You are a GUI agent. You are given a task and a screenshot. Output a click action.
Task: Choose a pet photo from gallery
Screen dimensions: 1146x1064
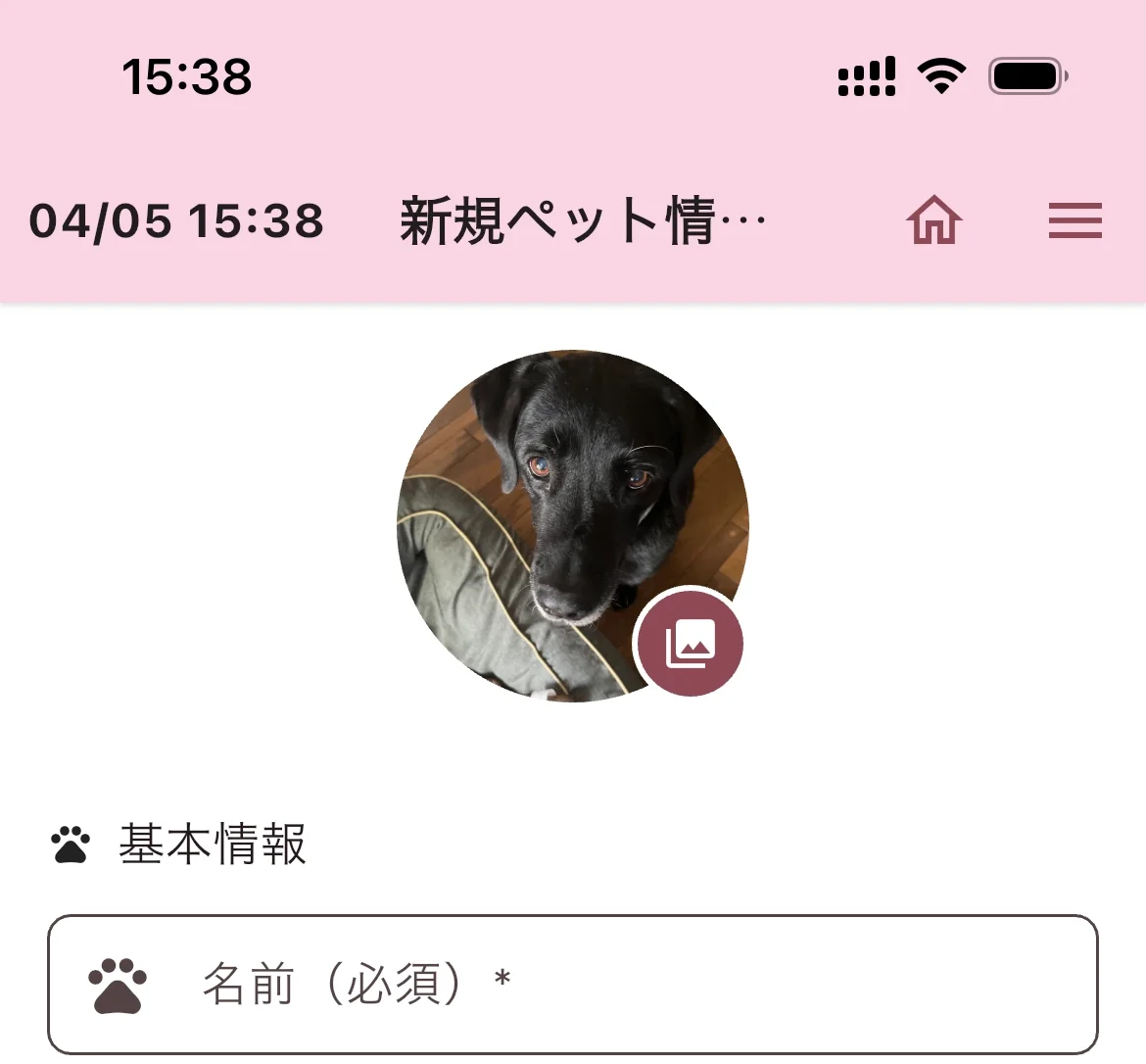click(x=690, y=643)
